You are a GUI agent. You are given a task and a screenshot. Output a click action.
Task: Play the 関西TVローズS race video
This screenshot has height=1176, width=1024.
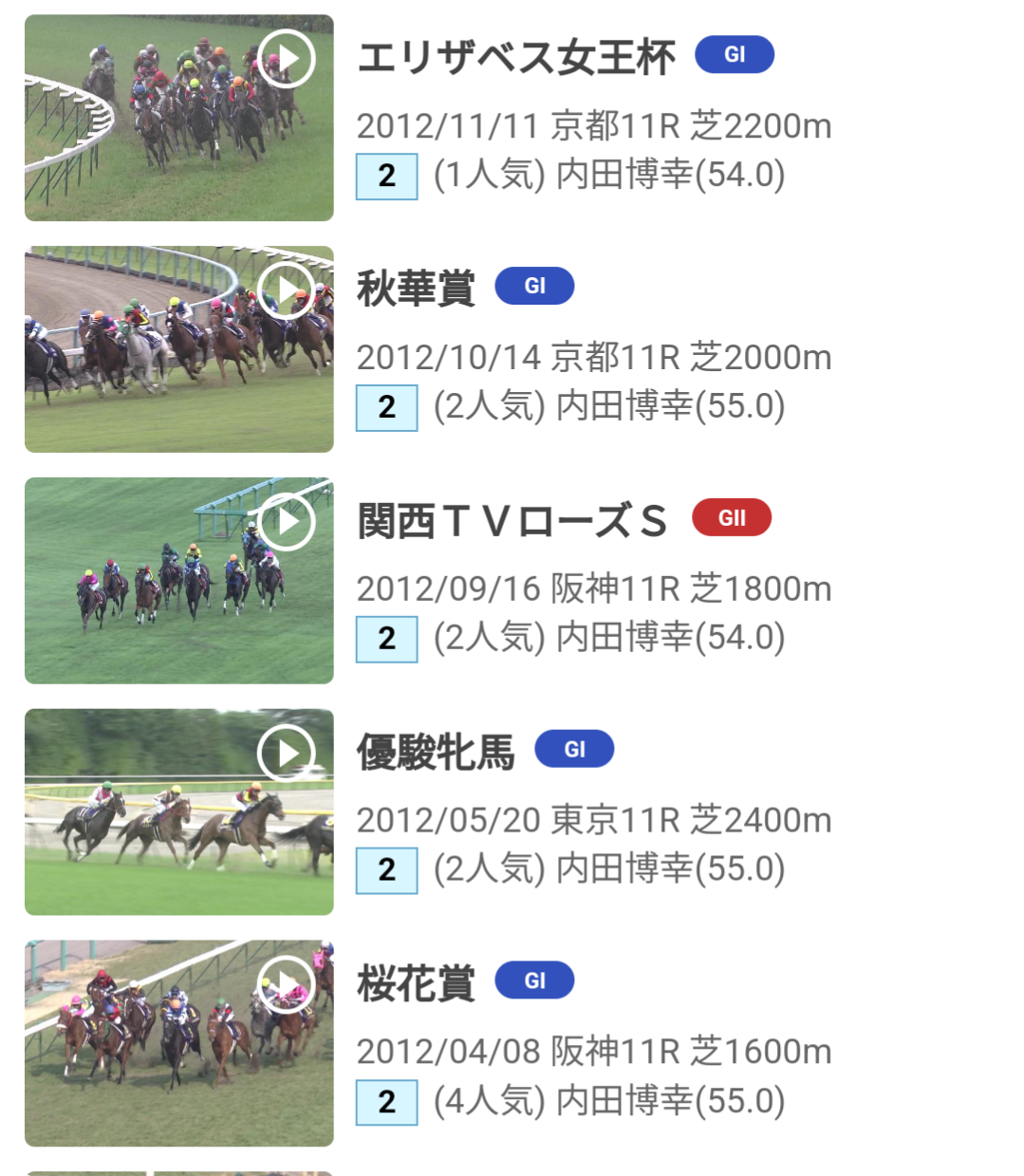(x=286, y=521)
